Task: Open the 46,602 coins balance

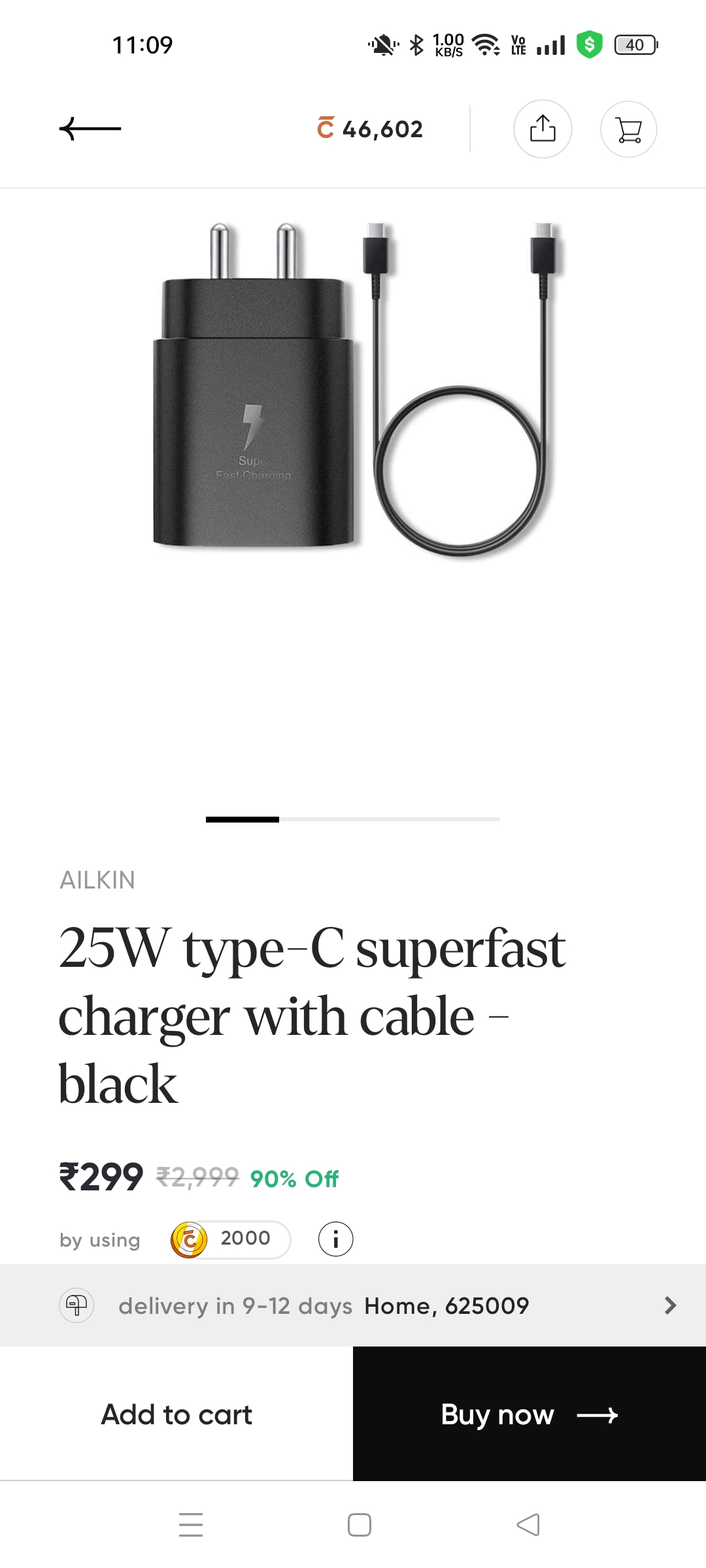Action: [x=370, y=129]
